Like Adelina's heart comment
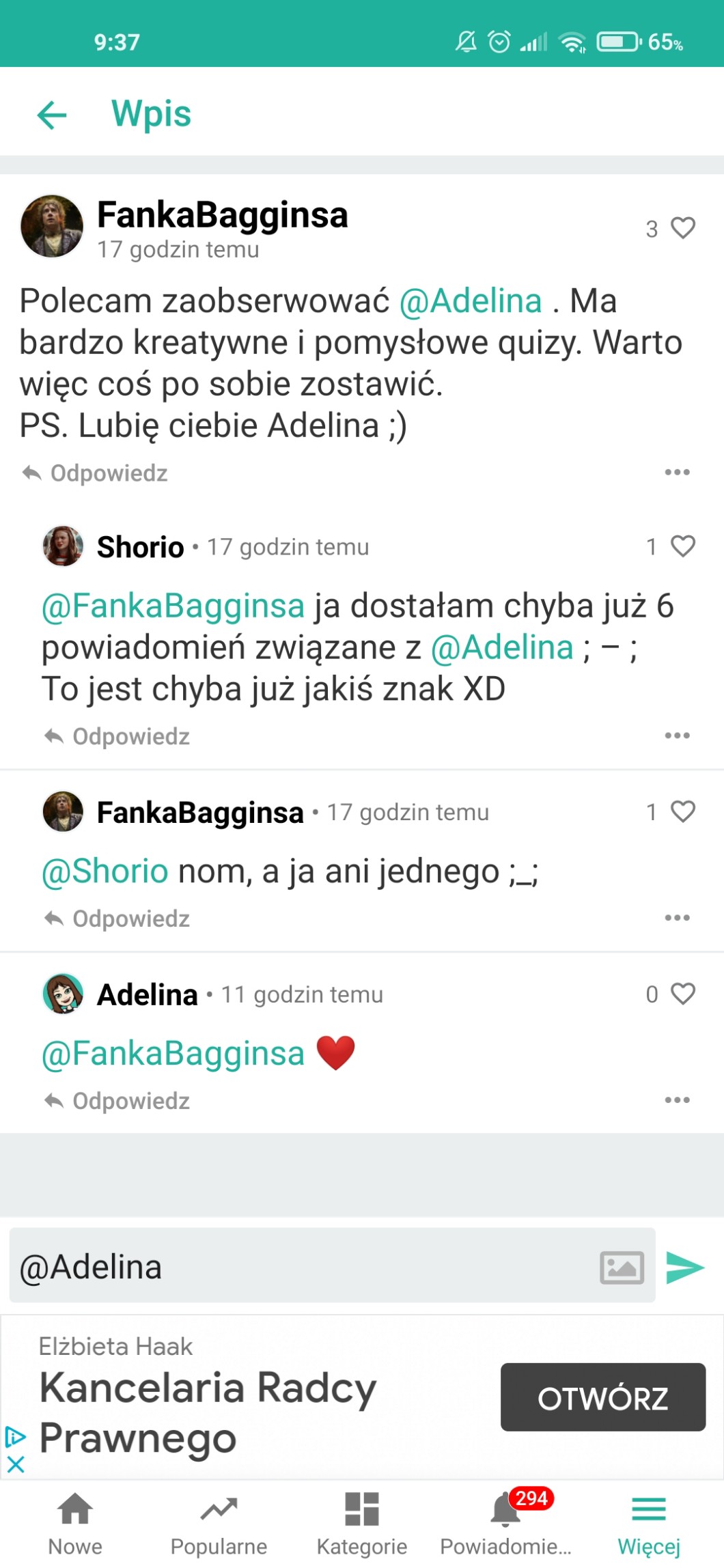Image resolution: width=724 pixels, height=1568 pixels. pyautogui.click(x=682, y=994)
